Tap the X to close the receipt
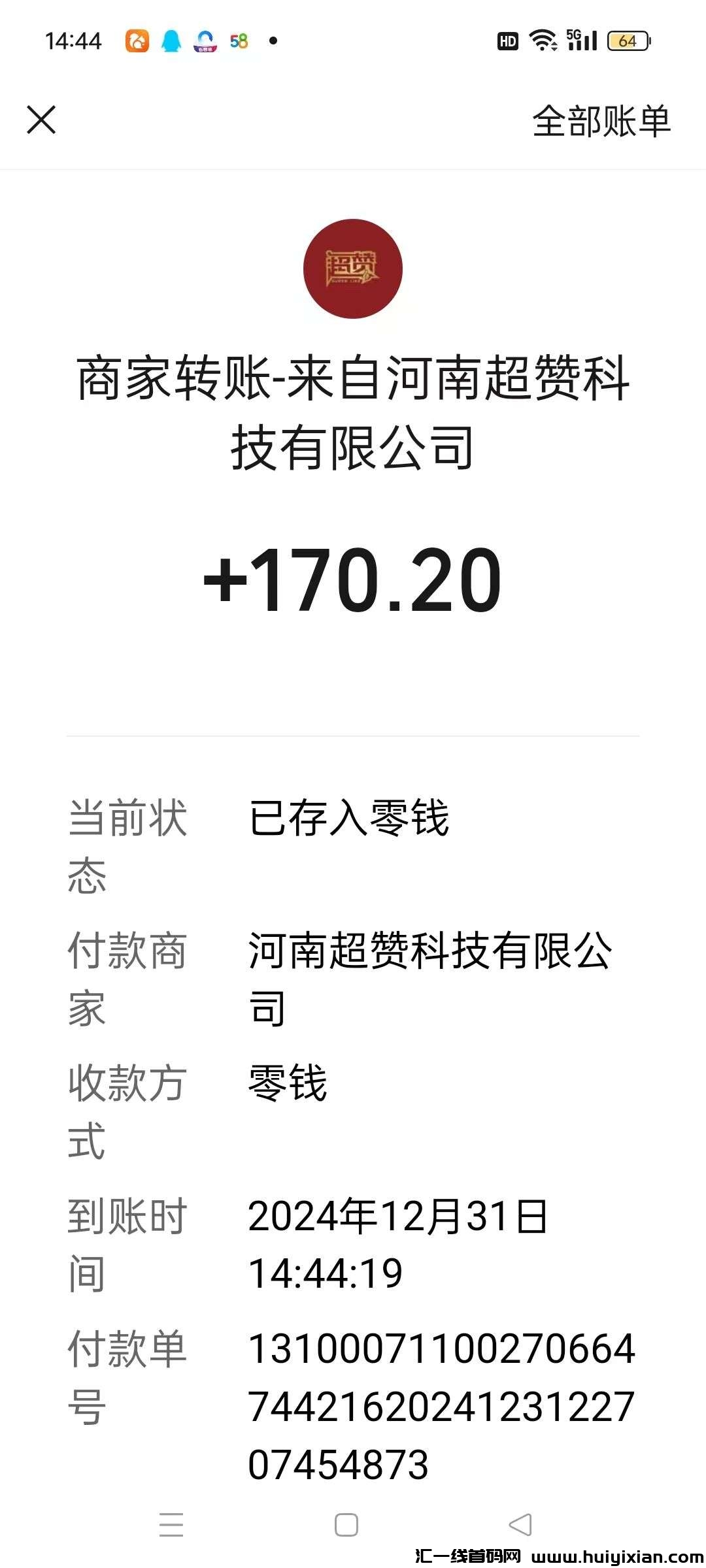Screen dimensions: 706x1568 (42, 120)
